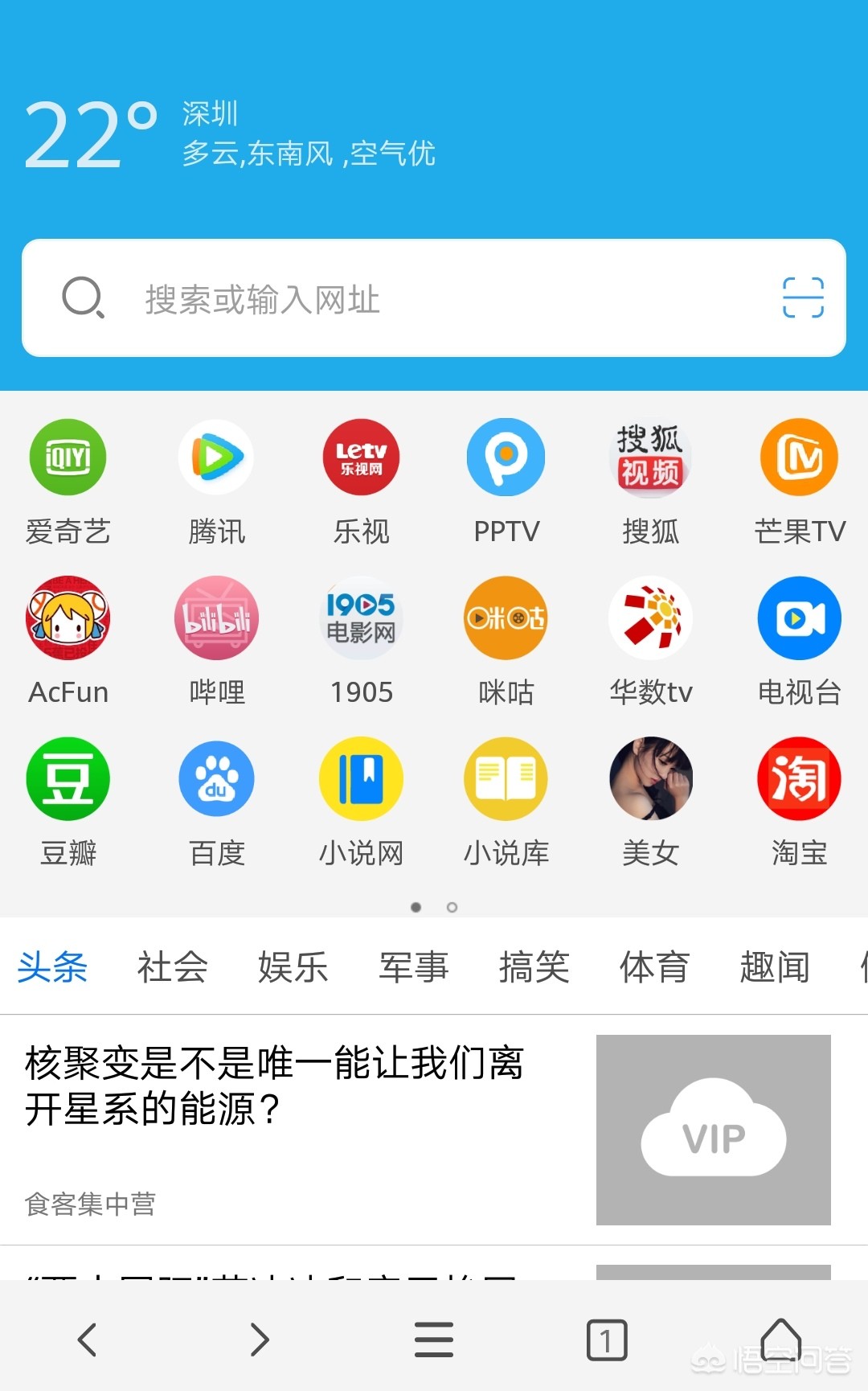Viewport: 868px width, 1391px height.
Task: Switch to the 社会 news tab
Action: (172, 967)
